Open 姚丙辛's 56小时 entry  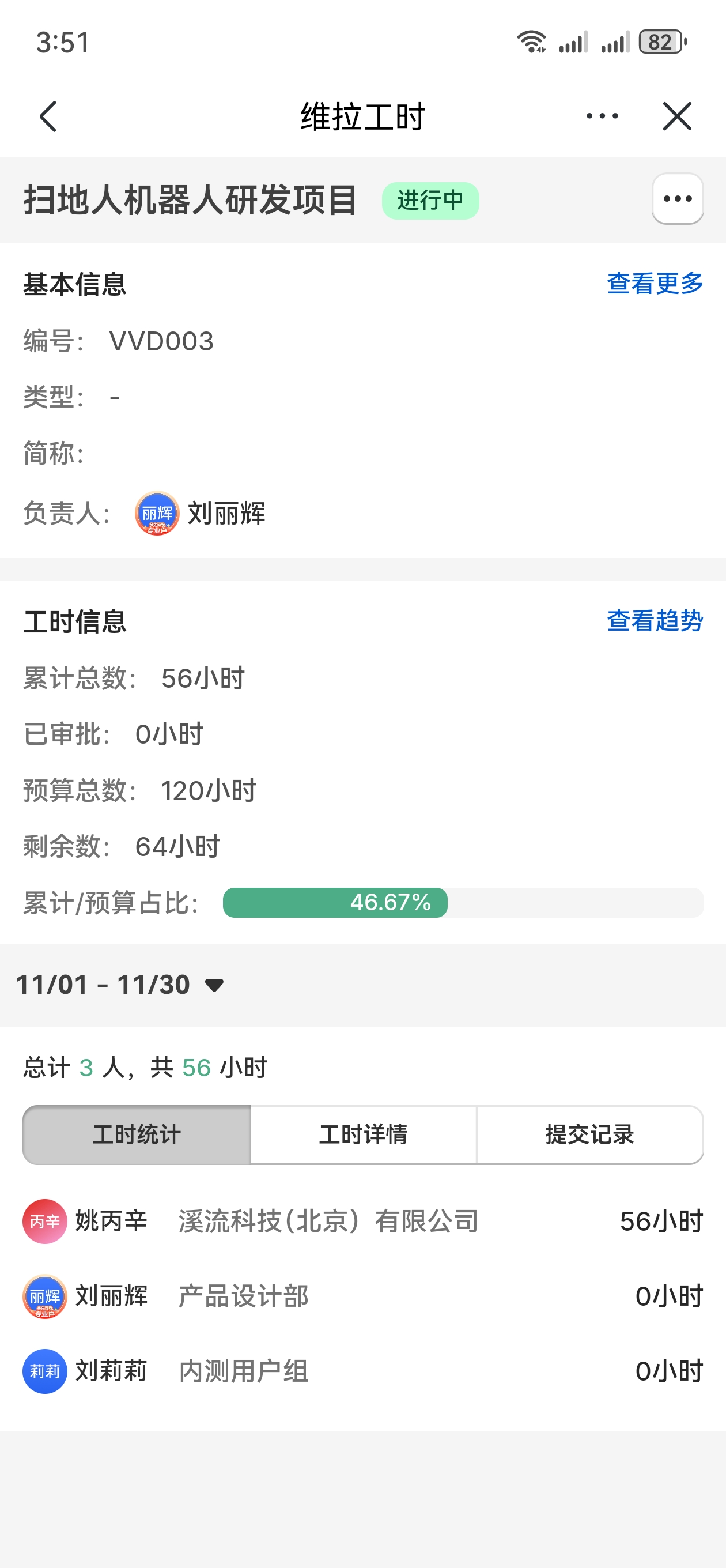pyautogui.click(x=362, y=1221)
